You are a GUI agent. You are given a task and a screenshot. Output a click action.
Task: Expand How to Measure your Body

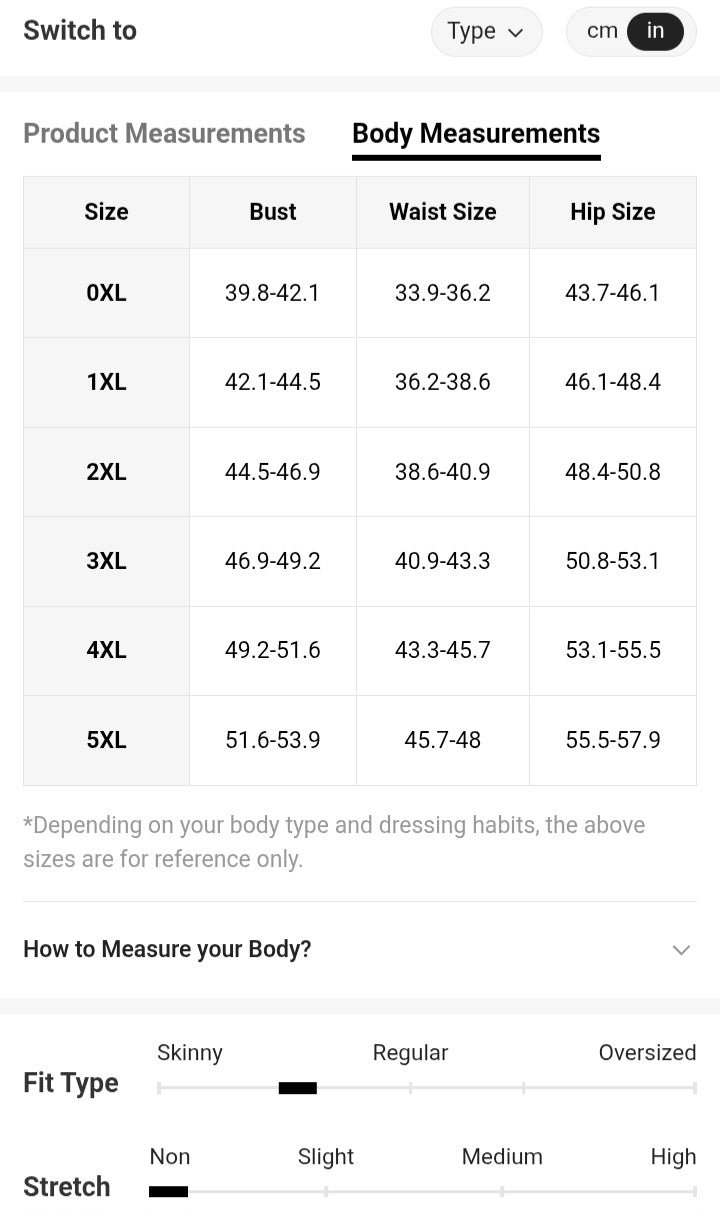[358, 949]
